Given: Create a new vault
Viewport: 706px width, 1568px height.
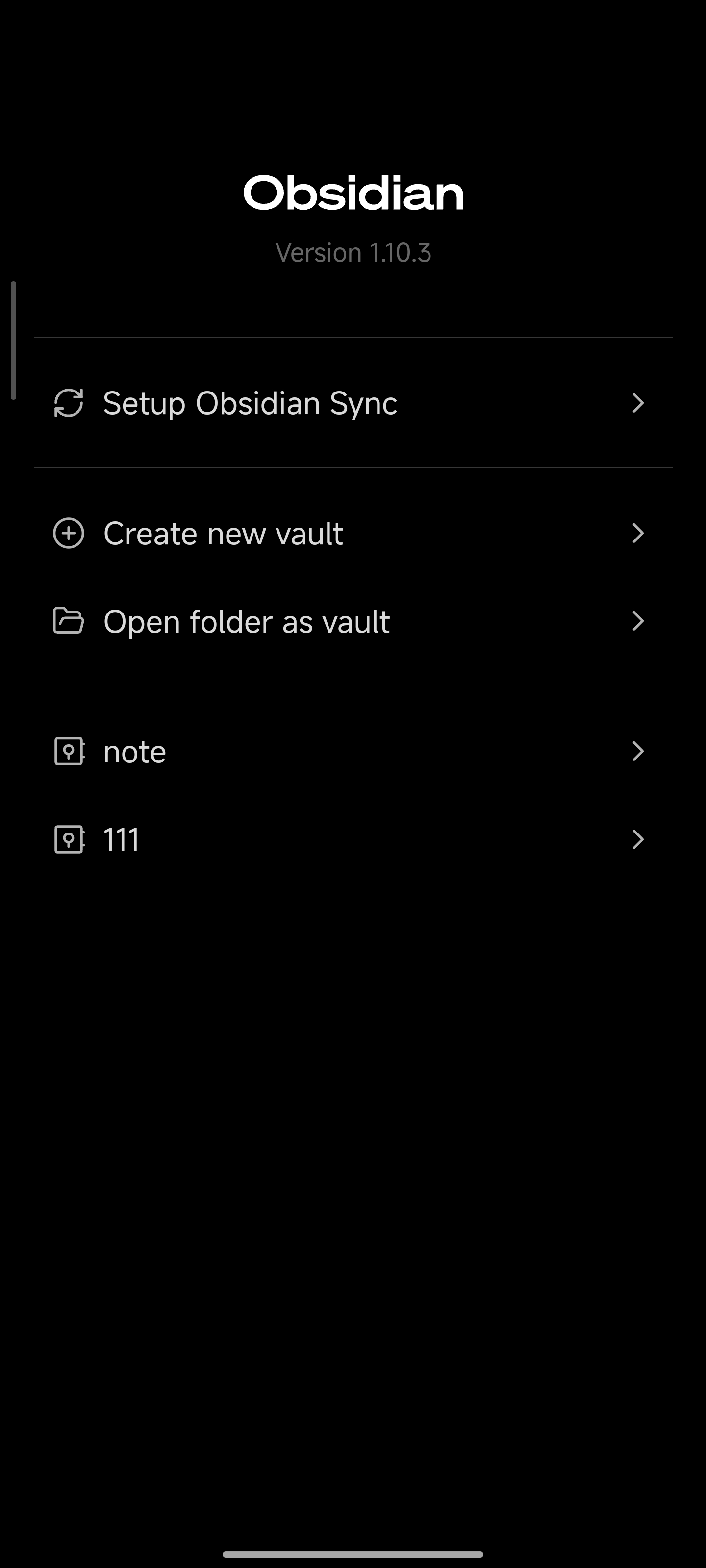Looking at the screenshot, I should click(352, 533).
